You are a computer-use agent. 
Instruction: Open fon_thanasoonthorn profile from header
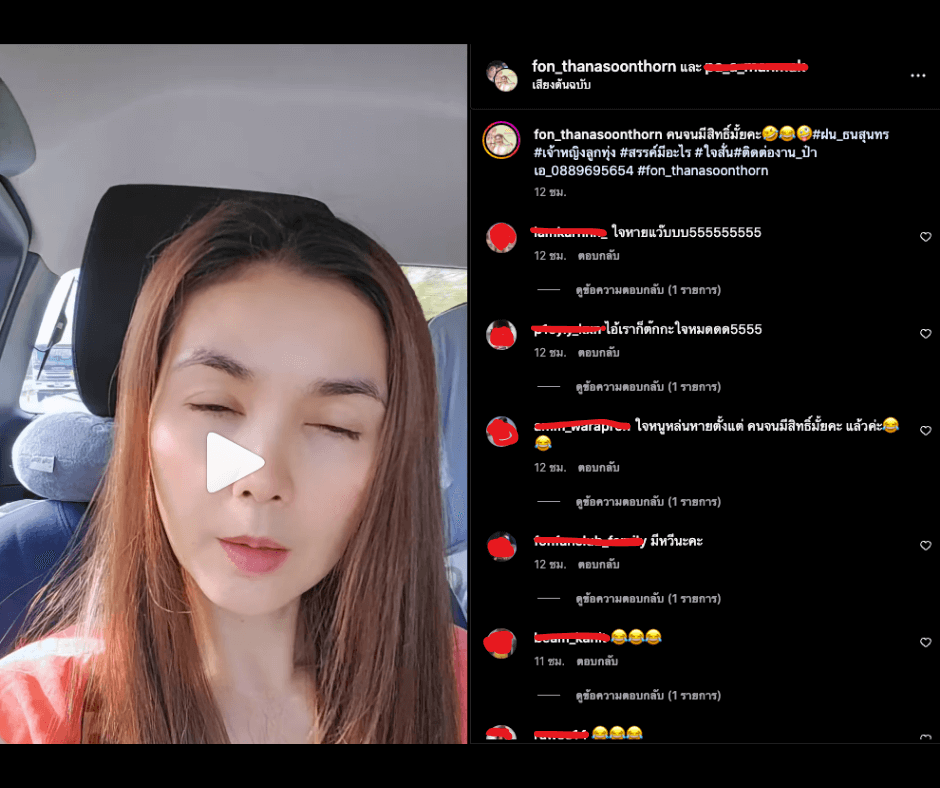[x=603, y=67]
